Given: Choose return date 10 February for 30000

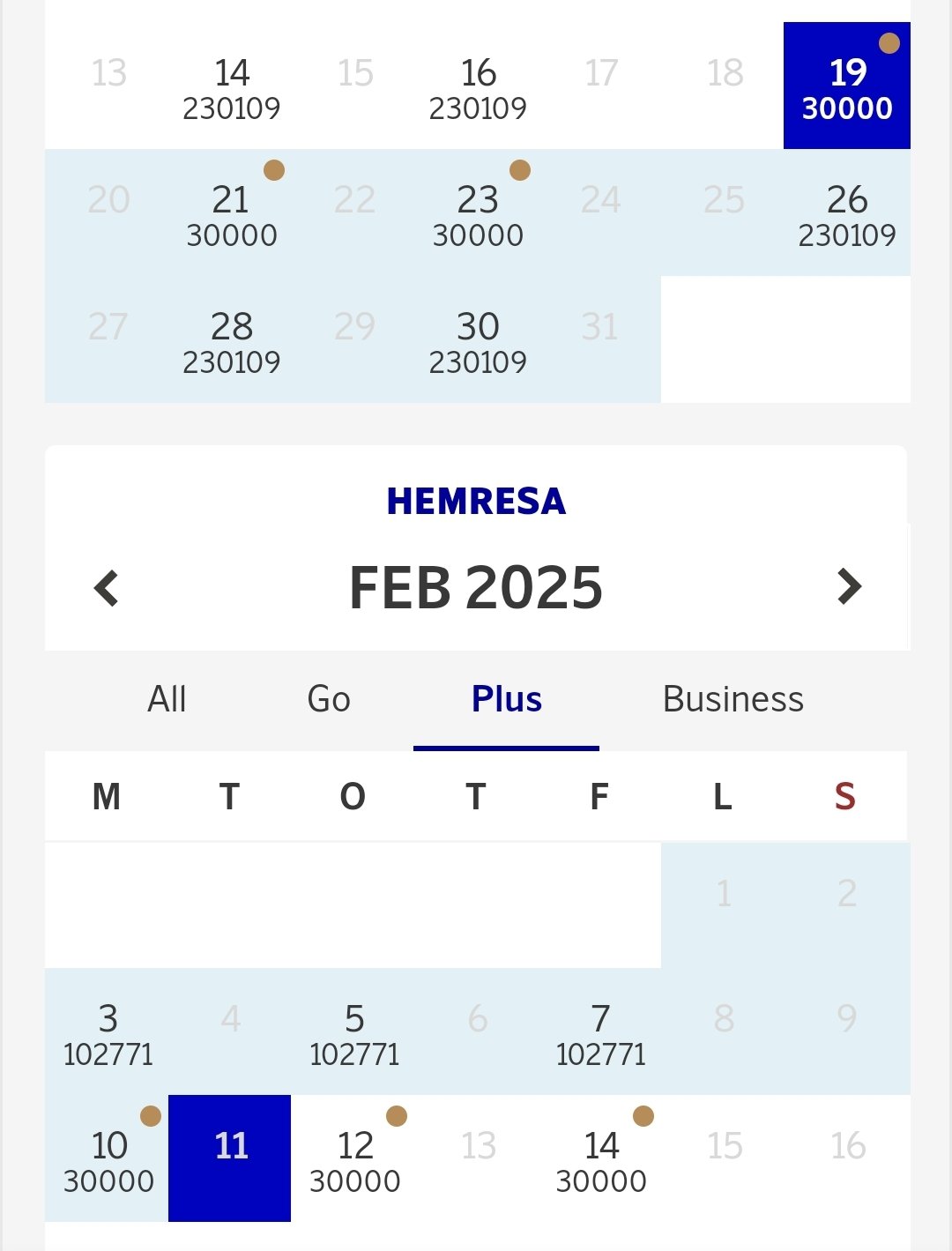Looking at the screenshot, I should point(108,1159).
